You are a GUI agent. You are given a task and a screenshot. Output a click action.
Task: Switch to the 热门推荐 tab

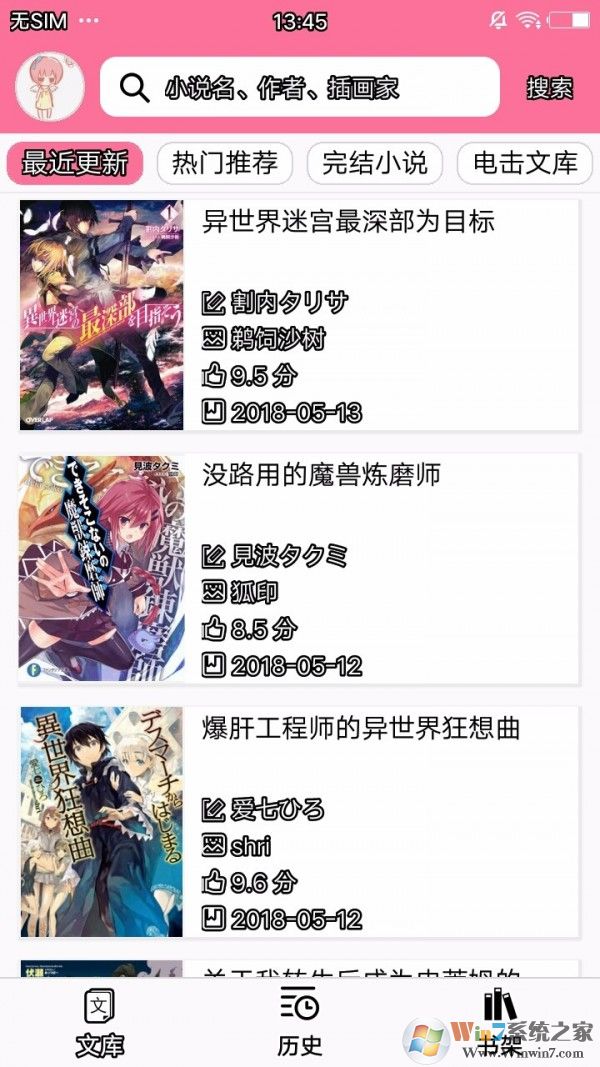225,163
